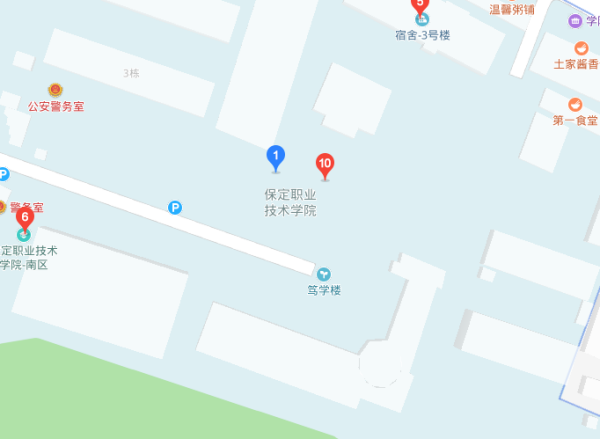This screenshot has width=600, height=439.
Task: Select the red marker numbered 10
Action: tap(324, 164)
